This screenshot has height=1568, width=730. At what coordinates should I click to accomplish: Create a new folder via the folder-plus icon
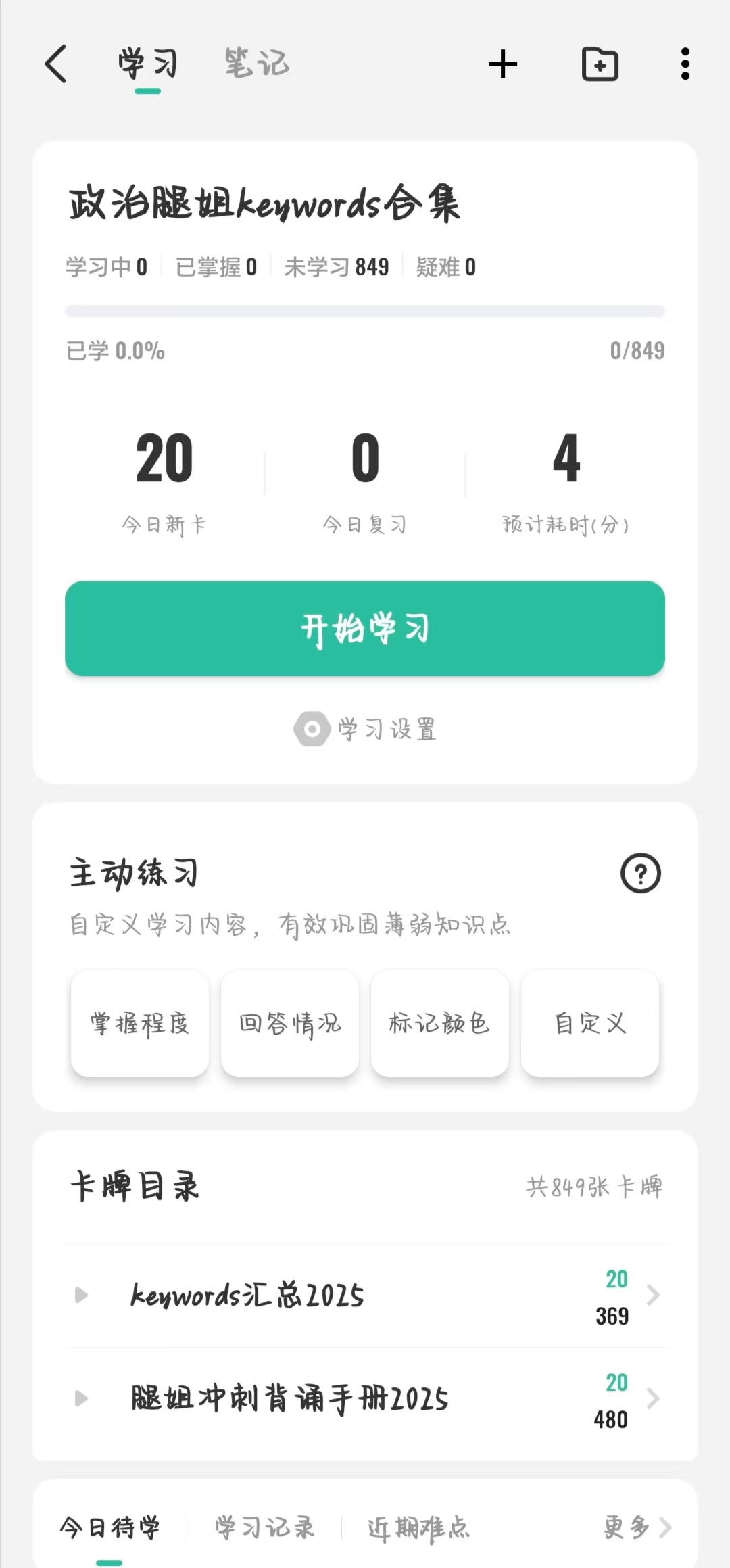coord(600,64)
